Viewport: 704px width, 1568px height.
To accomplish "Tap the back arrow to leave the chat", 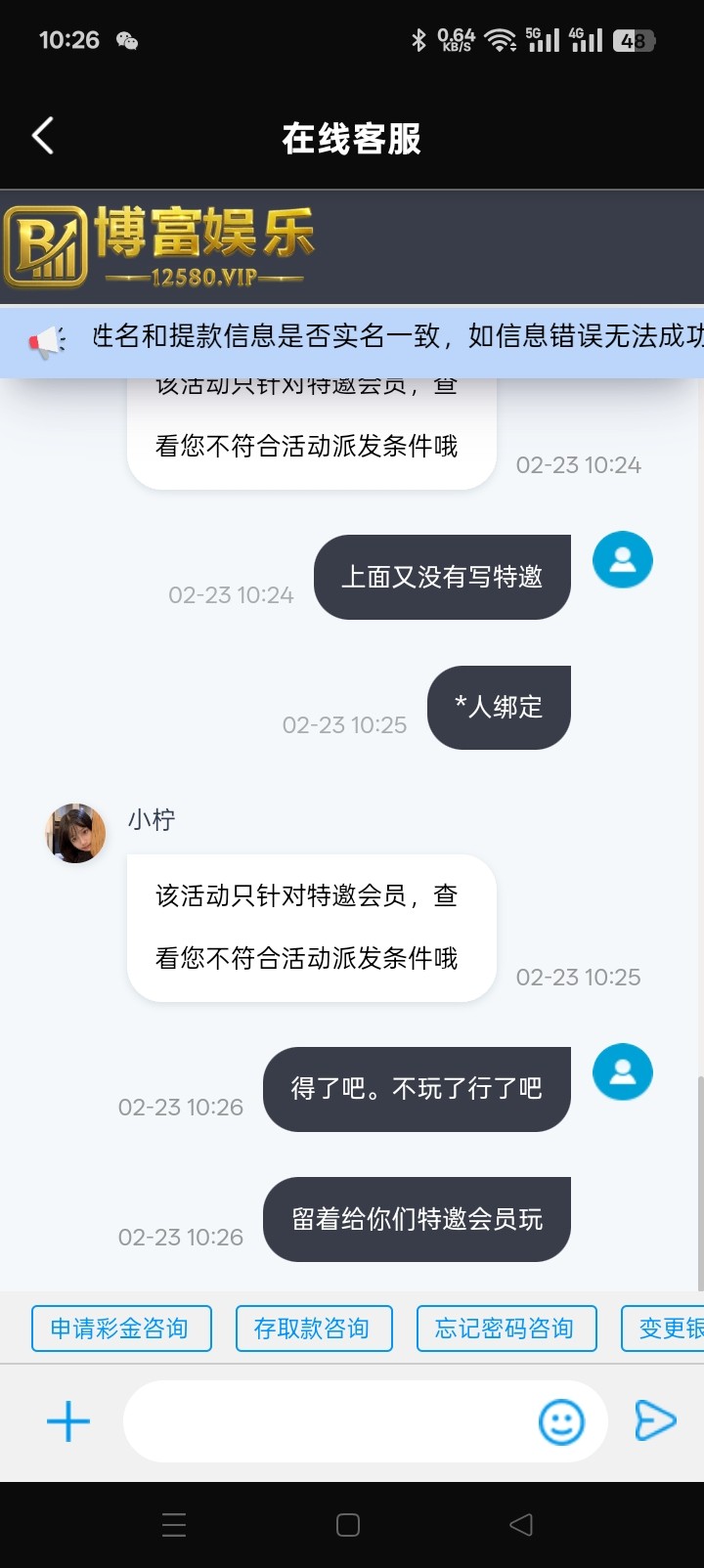I will pyautogui.click(x=41, y=137).
